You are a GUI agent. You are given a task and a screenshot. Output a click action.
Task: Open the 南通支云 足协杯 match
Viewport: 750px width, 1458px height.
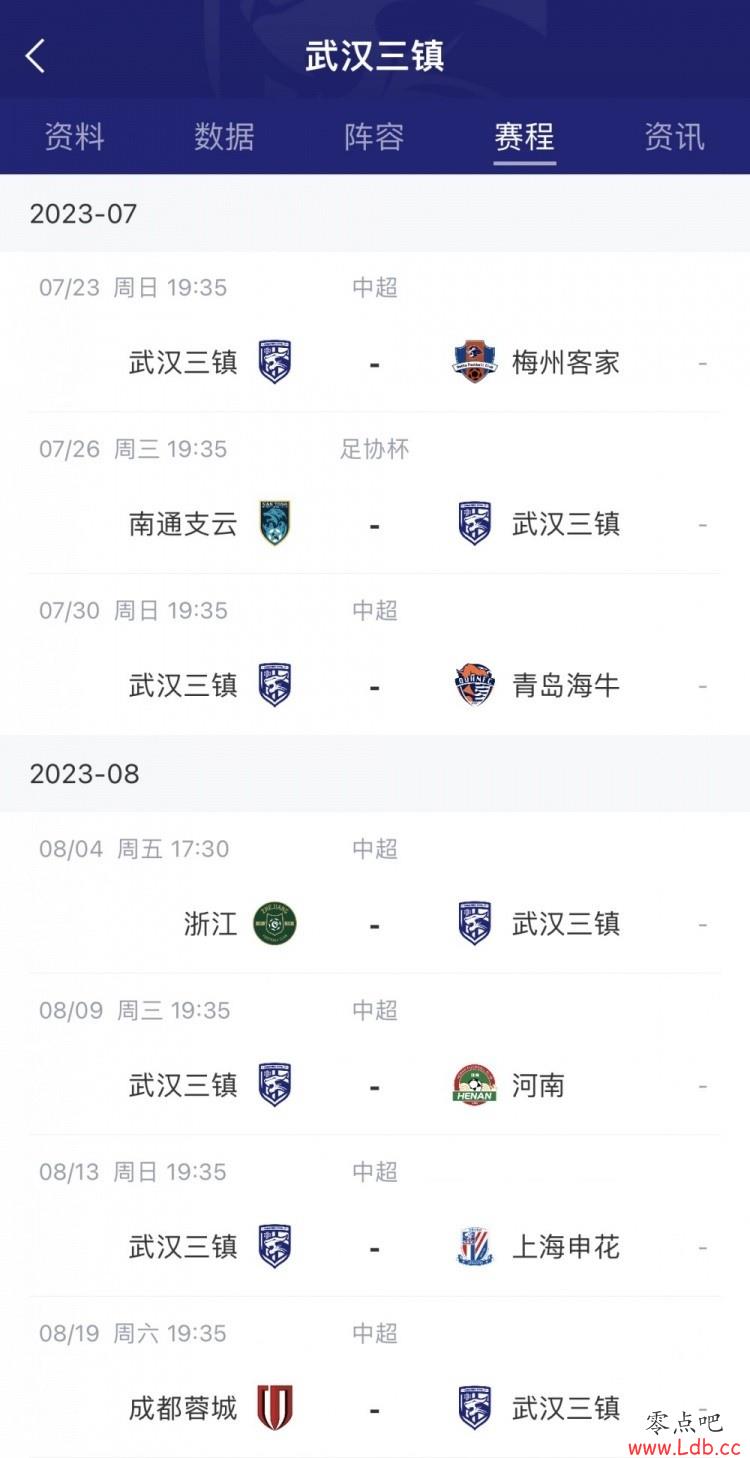pyautogui.click(x=374, y=493)
